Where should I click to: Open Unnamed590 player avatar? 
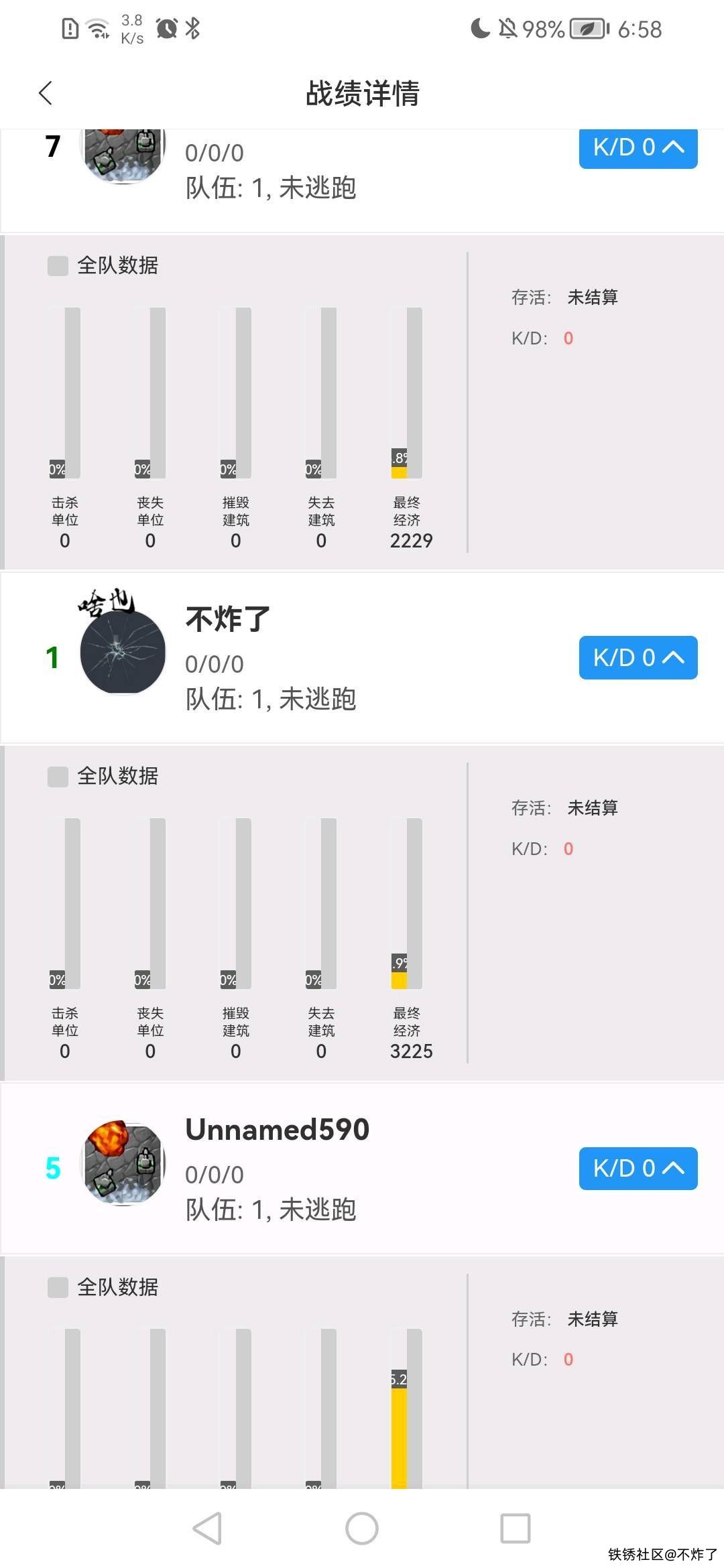(123, 1163)
